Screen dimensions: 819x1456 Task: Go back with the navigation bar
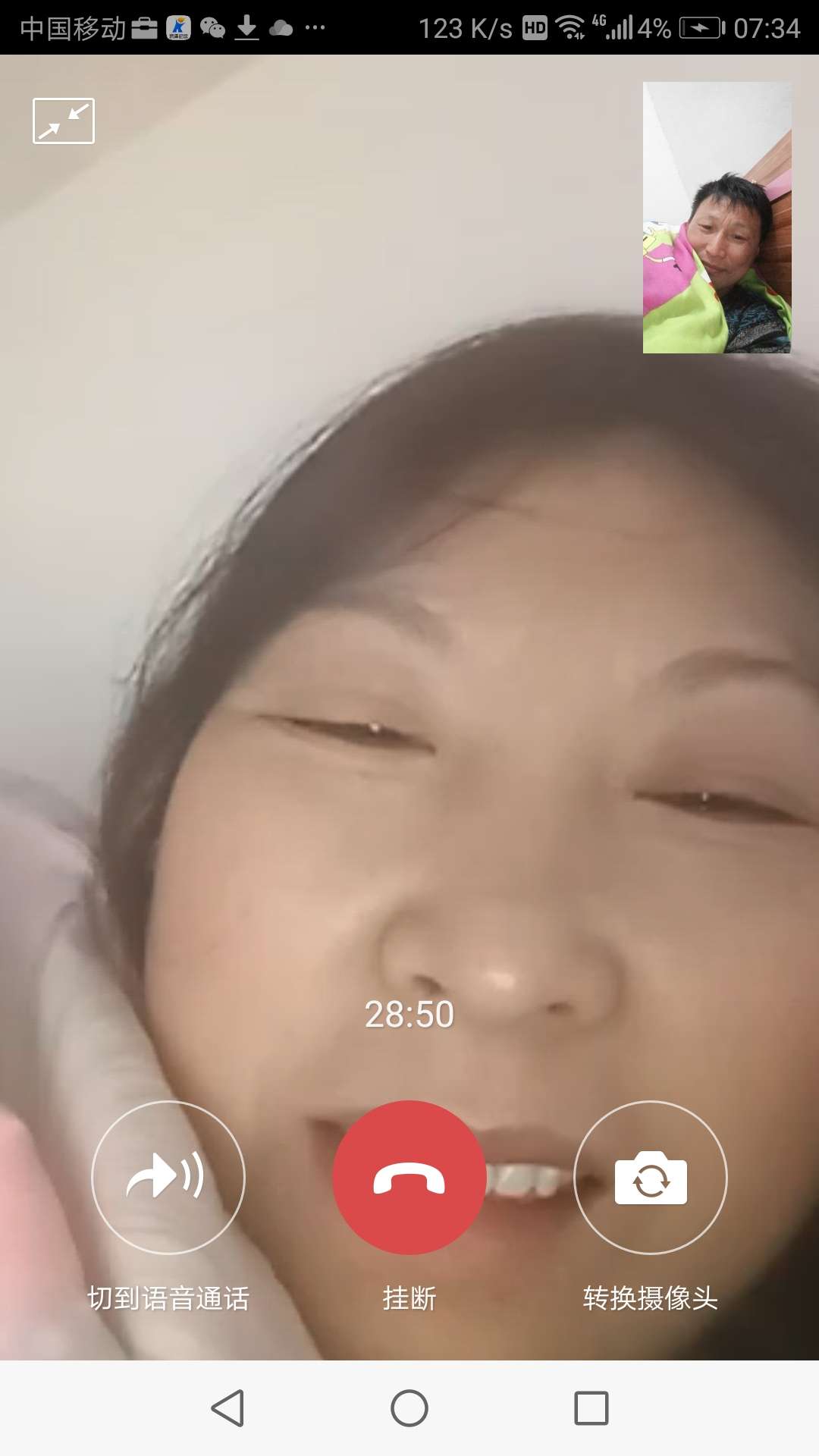pyautogui.click(x=227, y=1408)
